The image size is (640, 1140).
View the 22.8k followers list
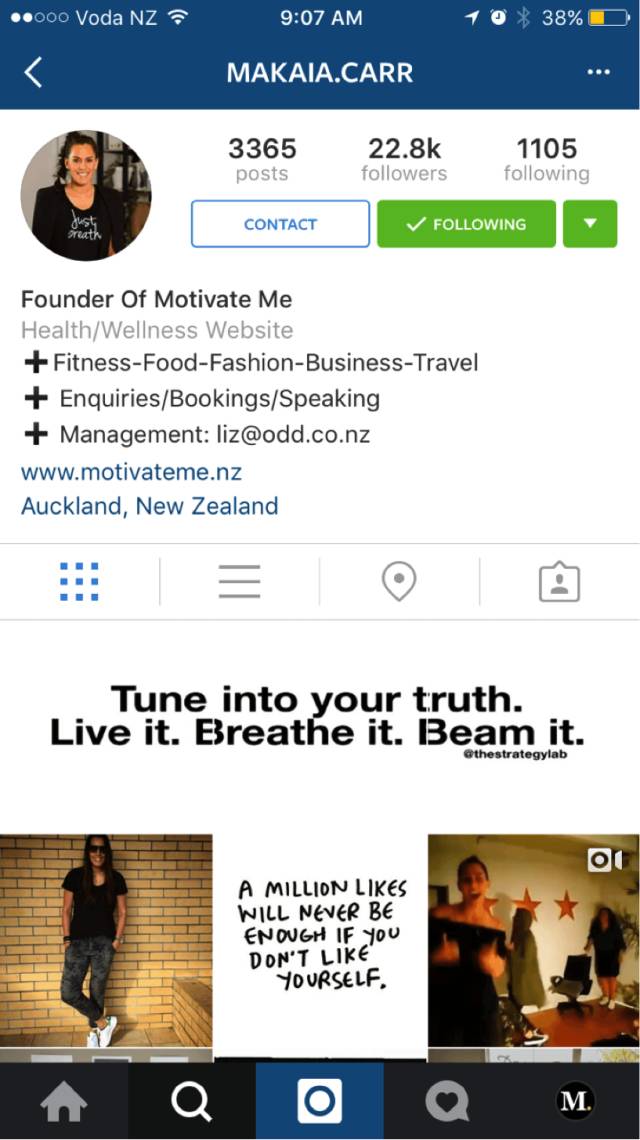tap(404, 160)
